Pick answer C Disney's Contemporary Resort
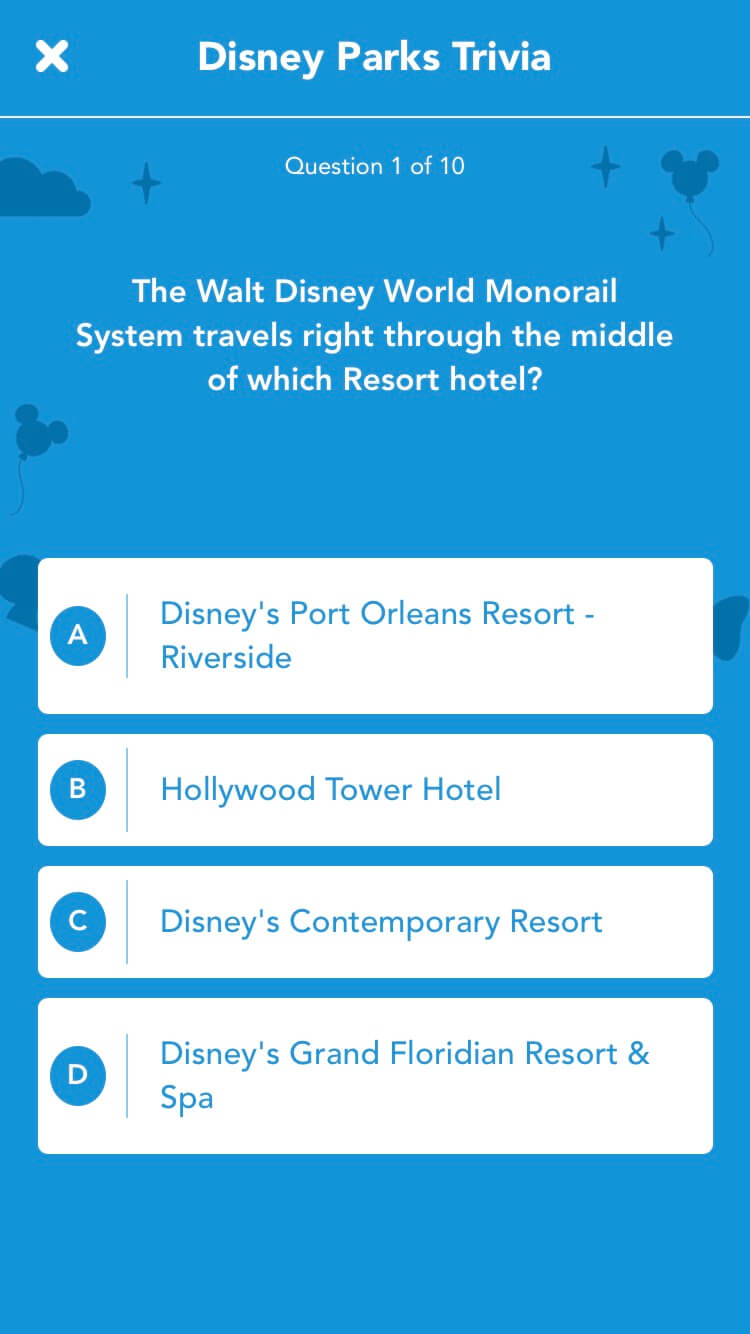Viewport: 750px width, 1334px height. coord(375,922)
